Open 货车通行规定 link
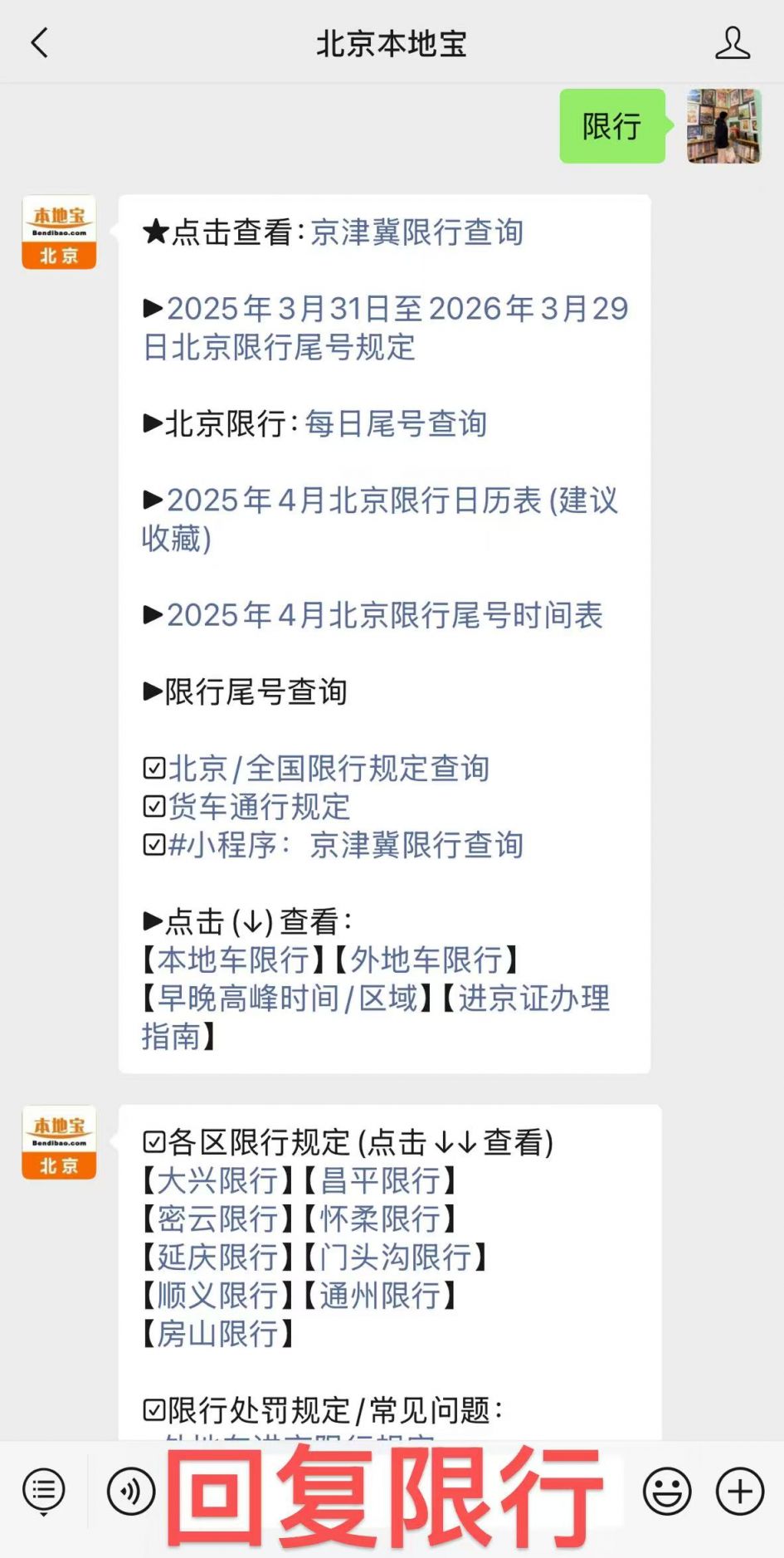The image size is (784, 1558). tap(259, 807)
